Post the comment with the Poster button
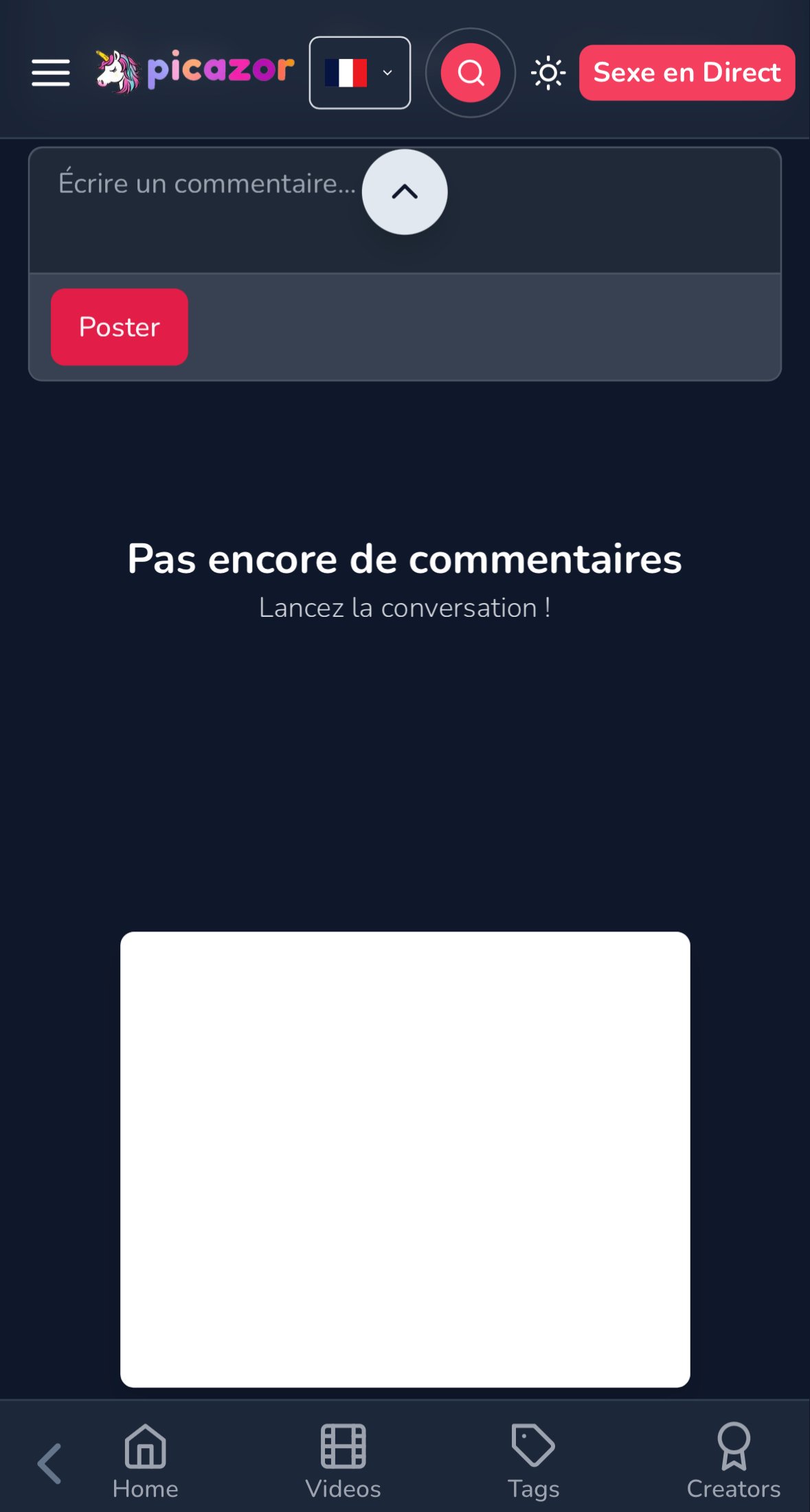810x1512 pixels. pos(120,327)
